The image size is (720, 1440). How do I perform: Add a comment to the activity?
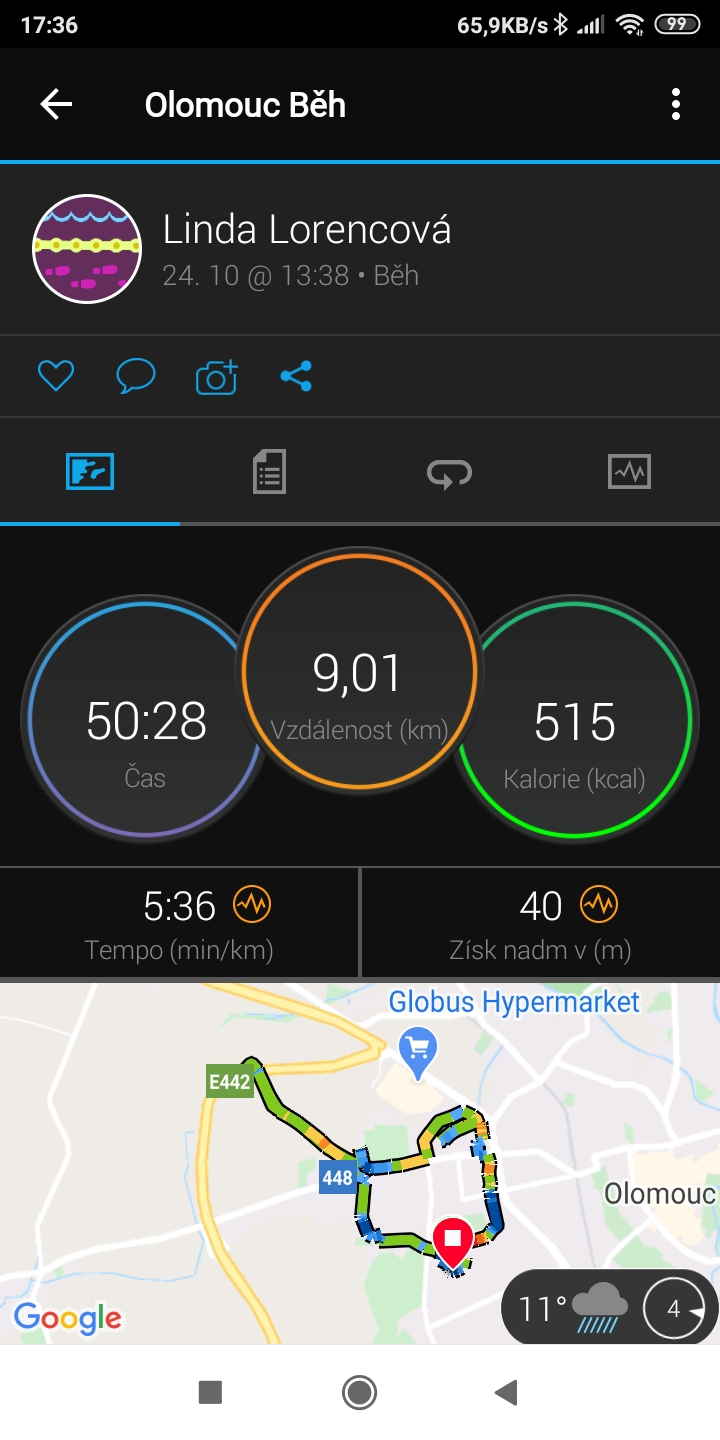(x=135, y=376)
